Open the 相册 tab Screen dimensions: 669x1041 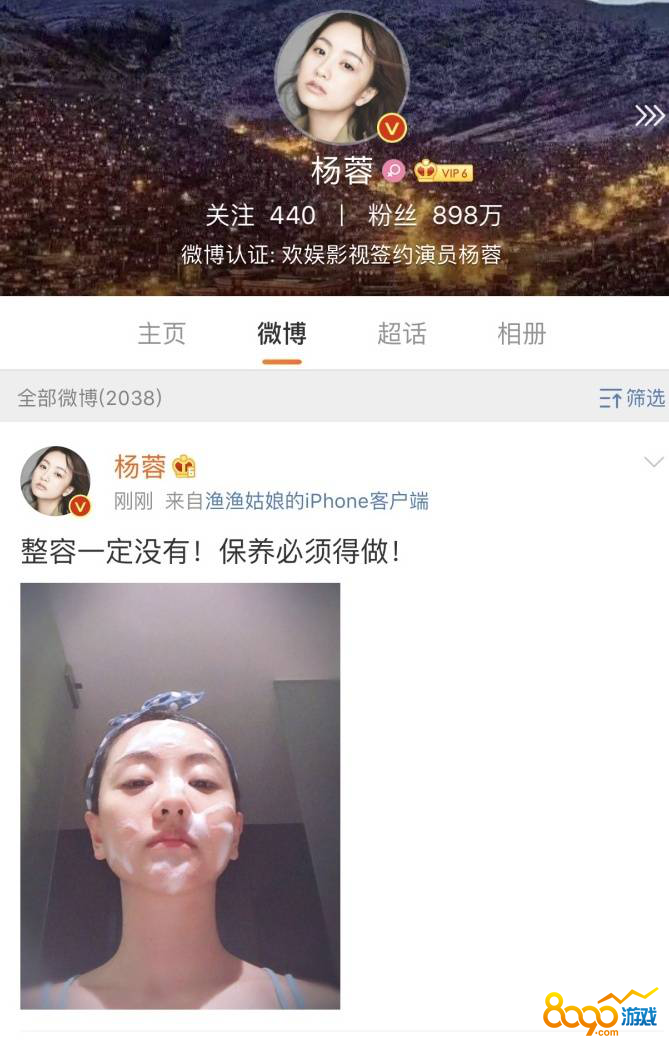522,334
